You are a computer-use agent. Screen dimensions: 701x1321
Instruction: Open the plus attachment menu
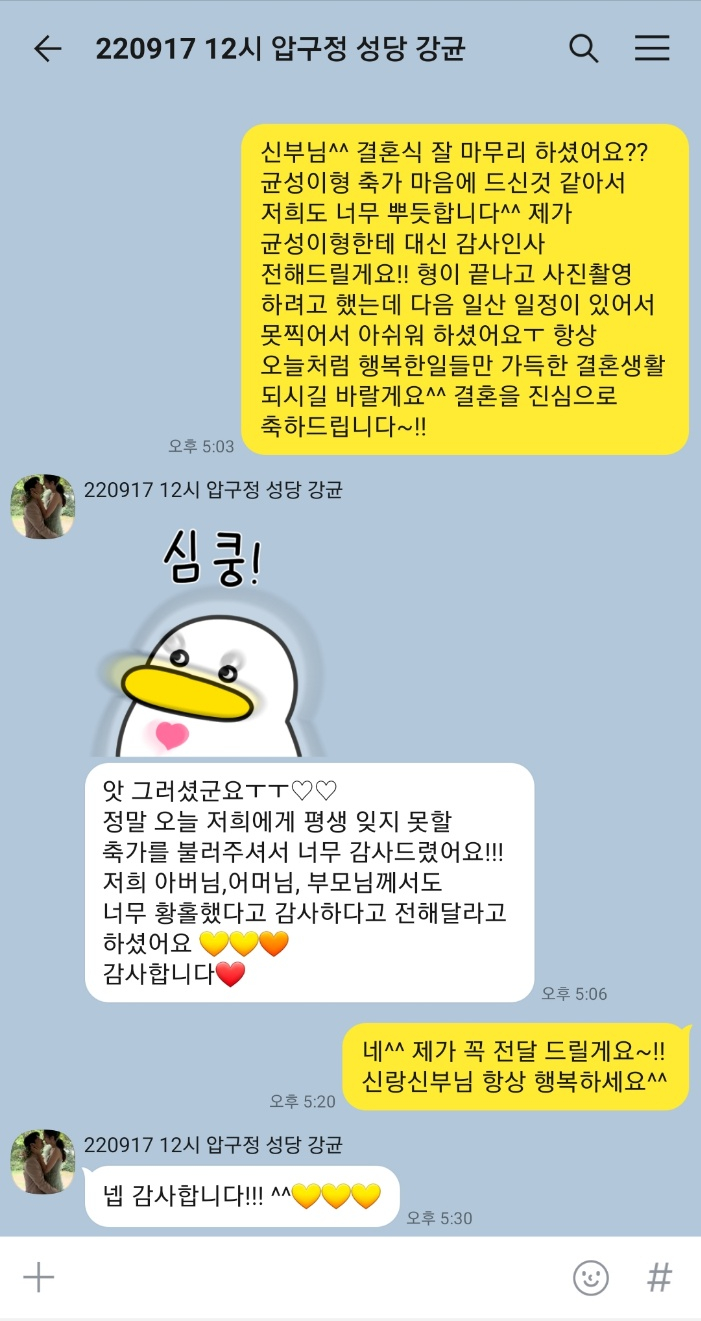coord(38,1277)
